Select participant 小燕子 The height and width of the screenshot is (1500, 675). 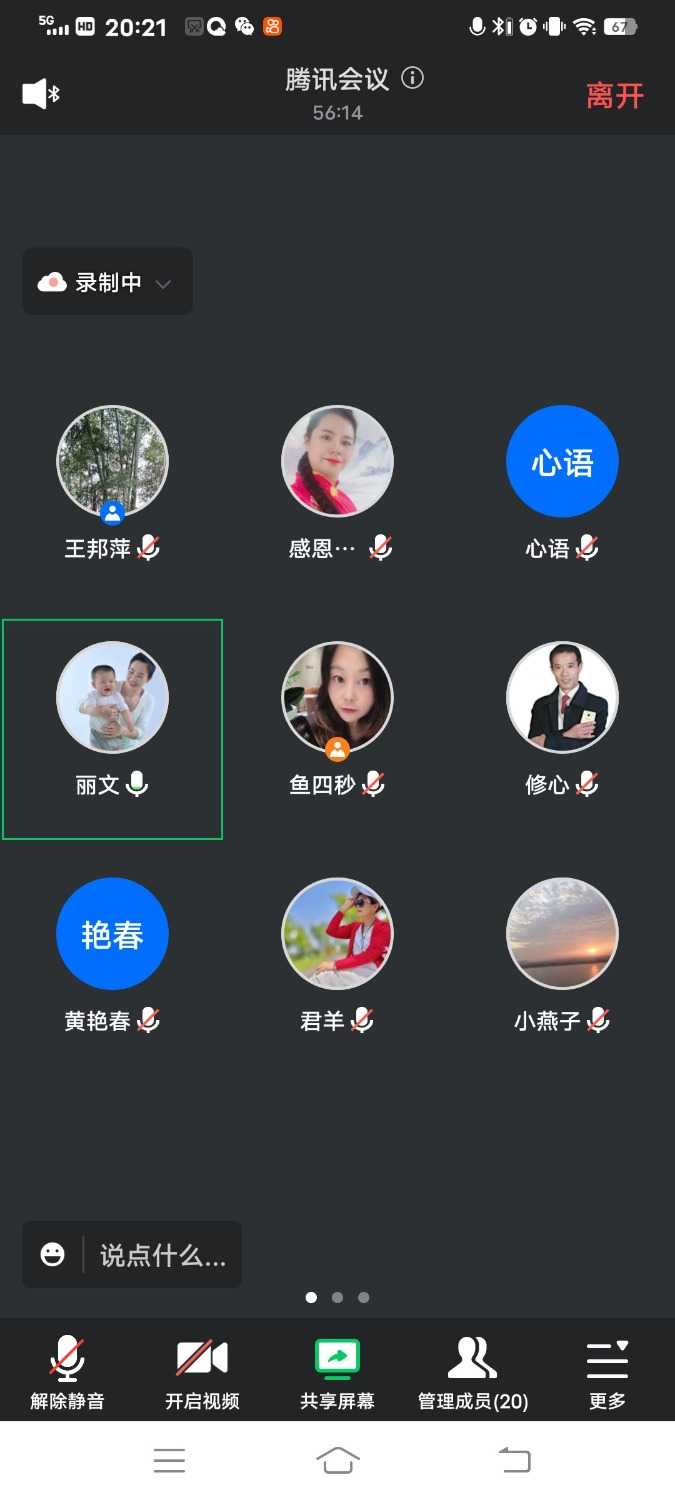[562, 934]
